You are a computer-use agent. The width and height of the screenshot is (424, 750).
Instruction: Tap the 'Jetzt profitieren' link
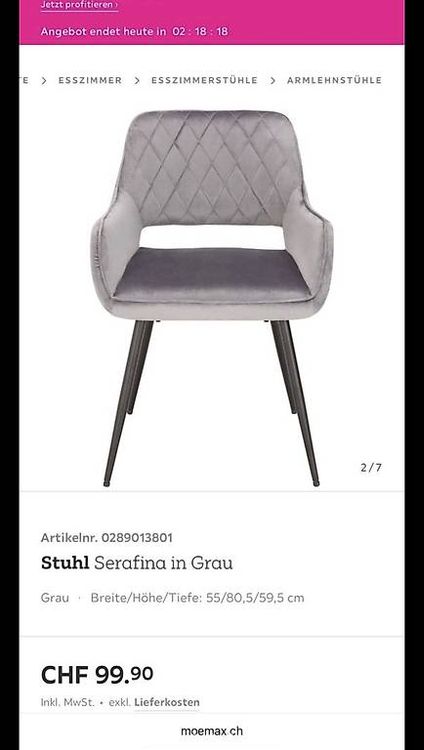[x=79, y=5]
